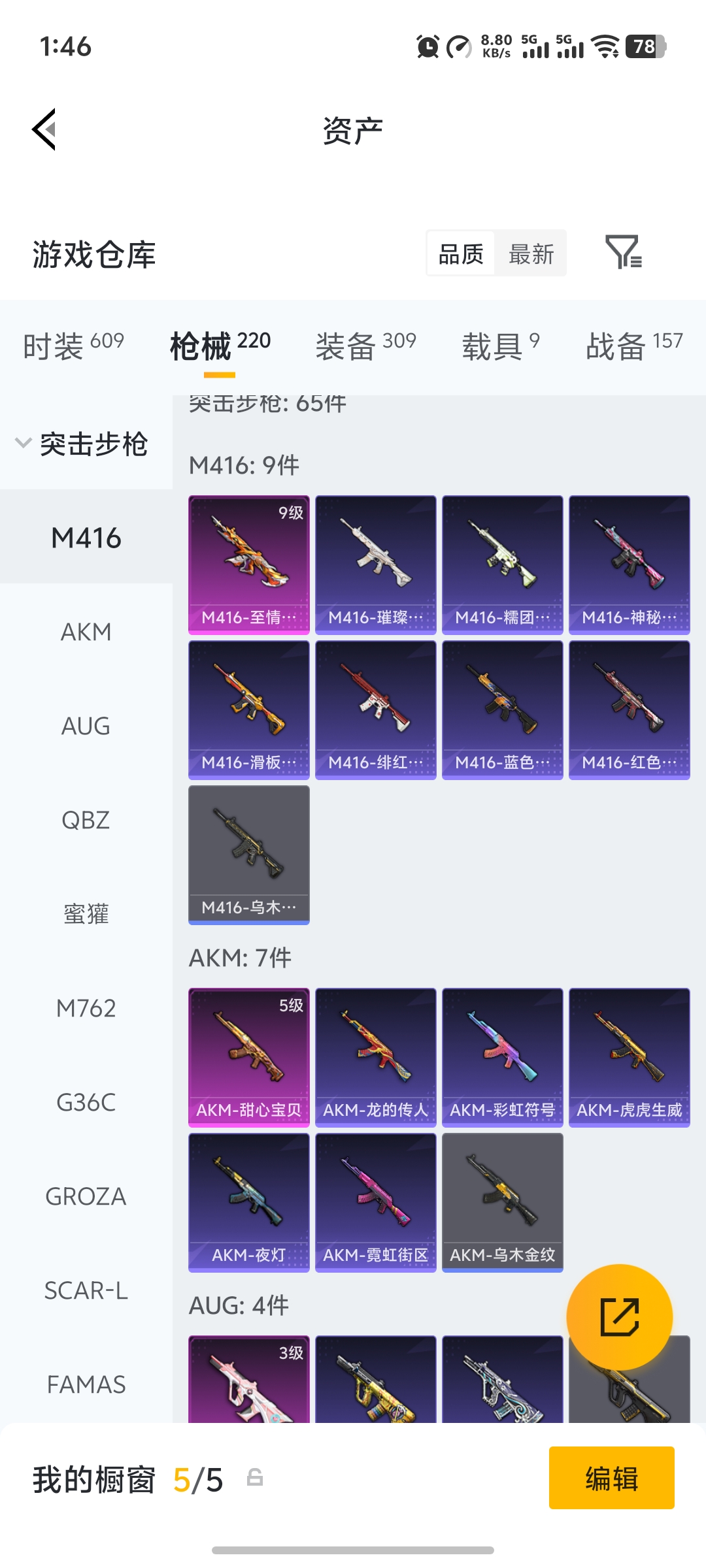Open the filter funnel icon
706x1568 pixels.
pyautogui.click(x=623, y=253)
